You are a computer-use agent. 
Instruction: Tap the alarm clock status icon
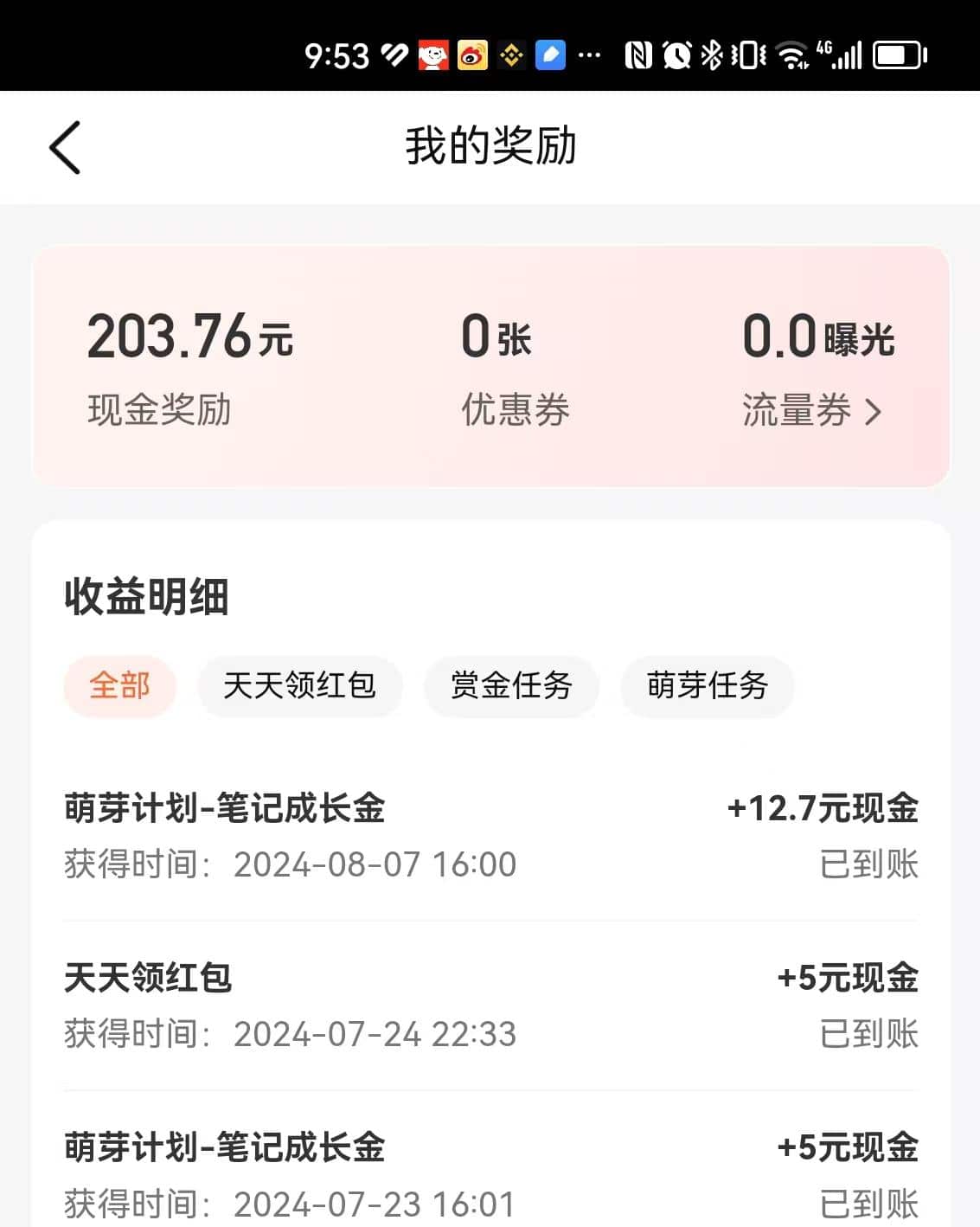pos(677,55)
